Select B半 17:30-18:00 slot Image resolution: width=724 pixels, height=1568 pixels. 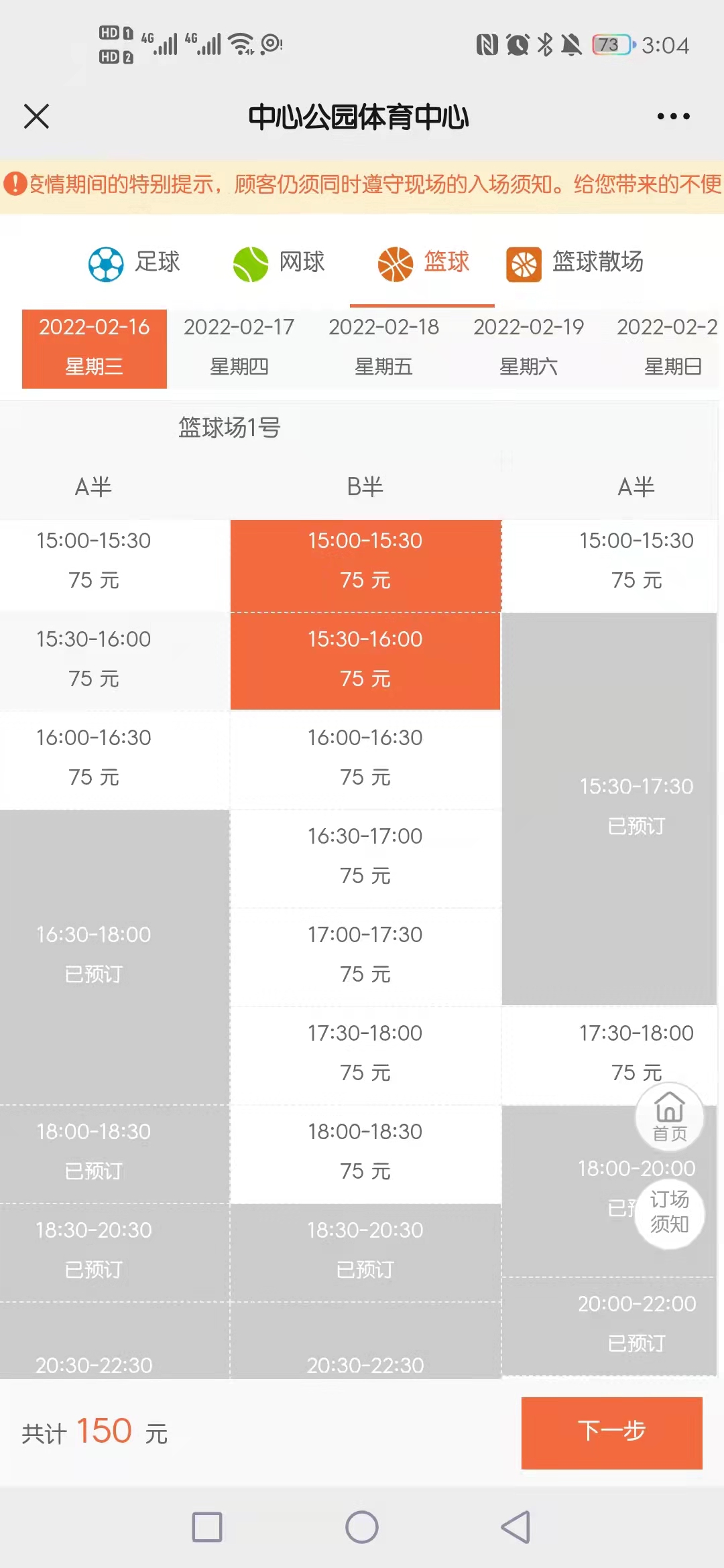[365, 1053]
